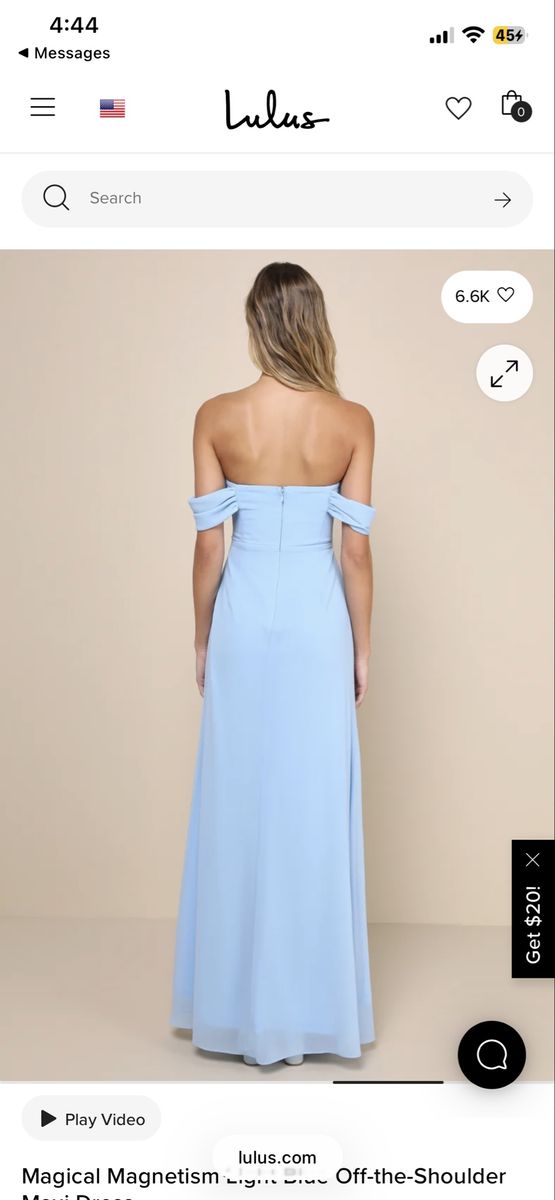555x1200 pixels.
Task: Change country via the US flag
Action: 112,108
